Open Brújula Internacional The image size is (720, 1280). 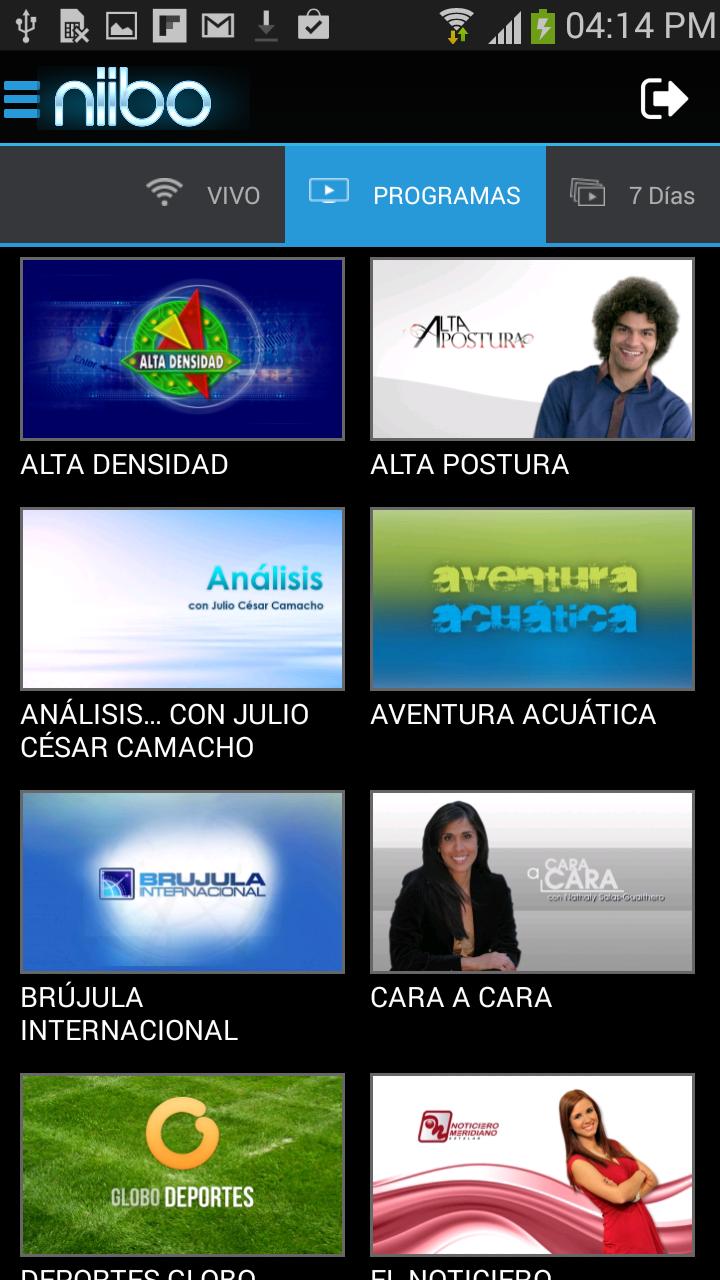click(182, 882)
